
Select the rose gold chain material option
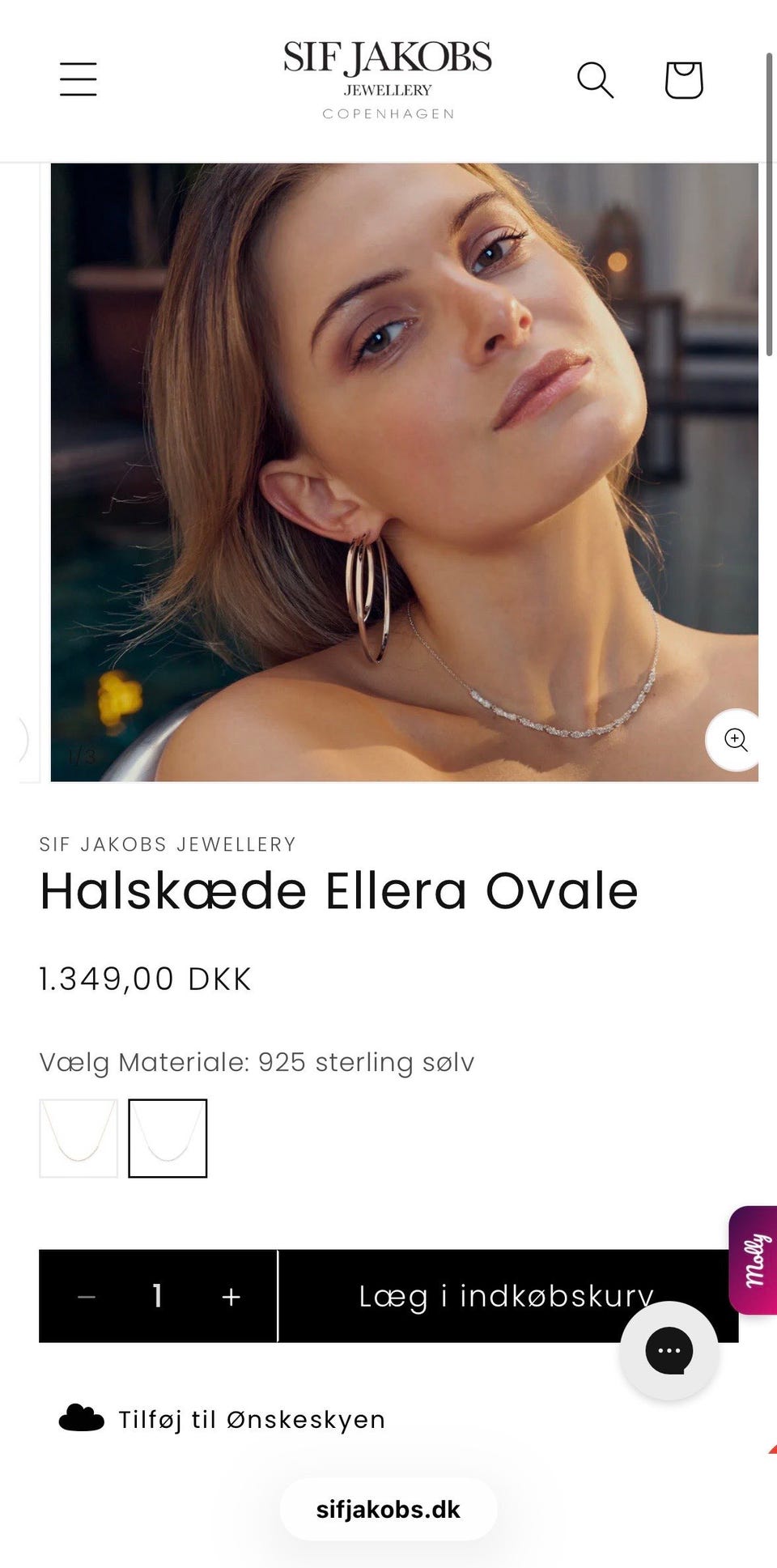pyautogui.click(x=79, y=1138)
